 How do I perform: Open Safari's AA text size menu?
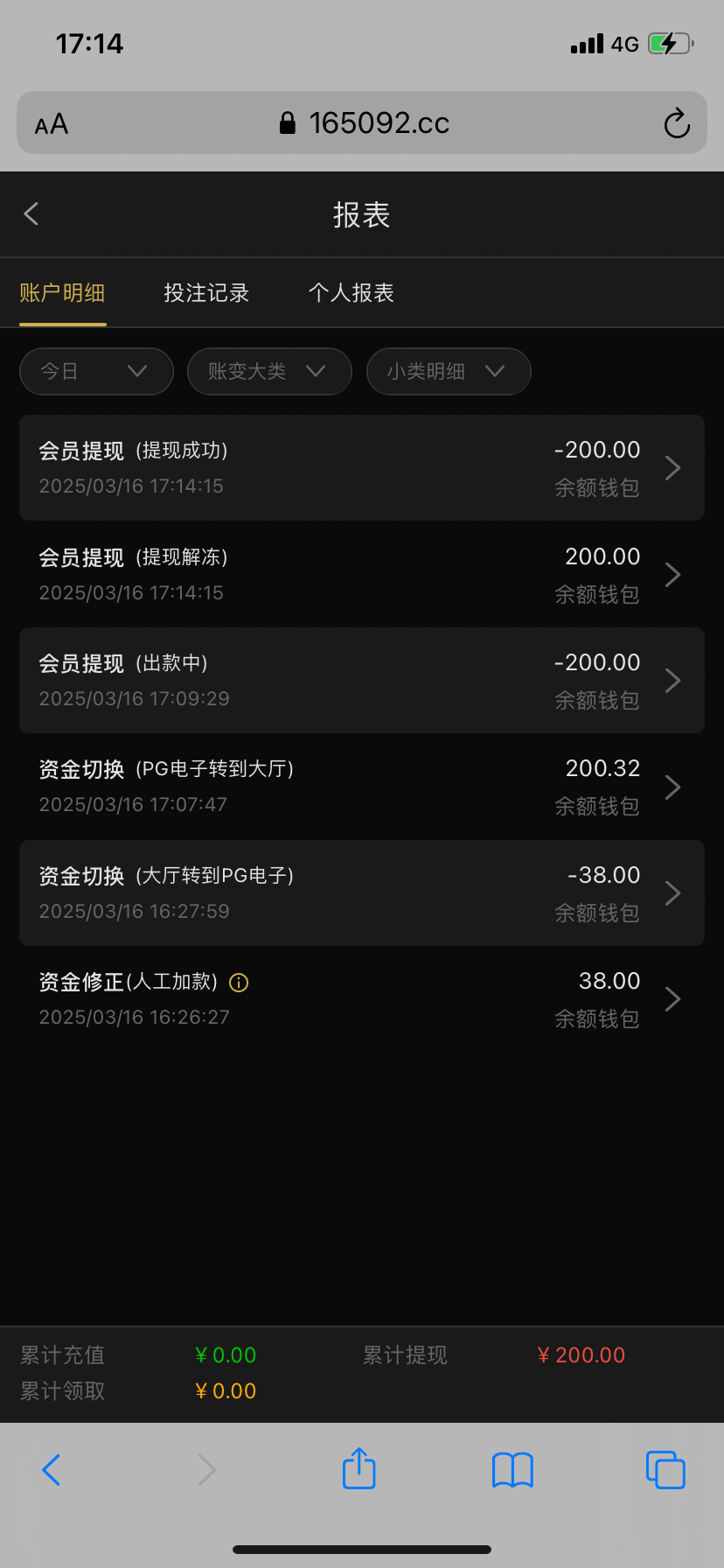[x=52, y=124]
